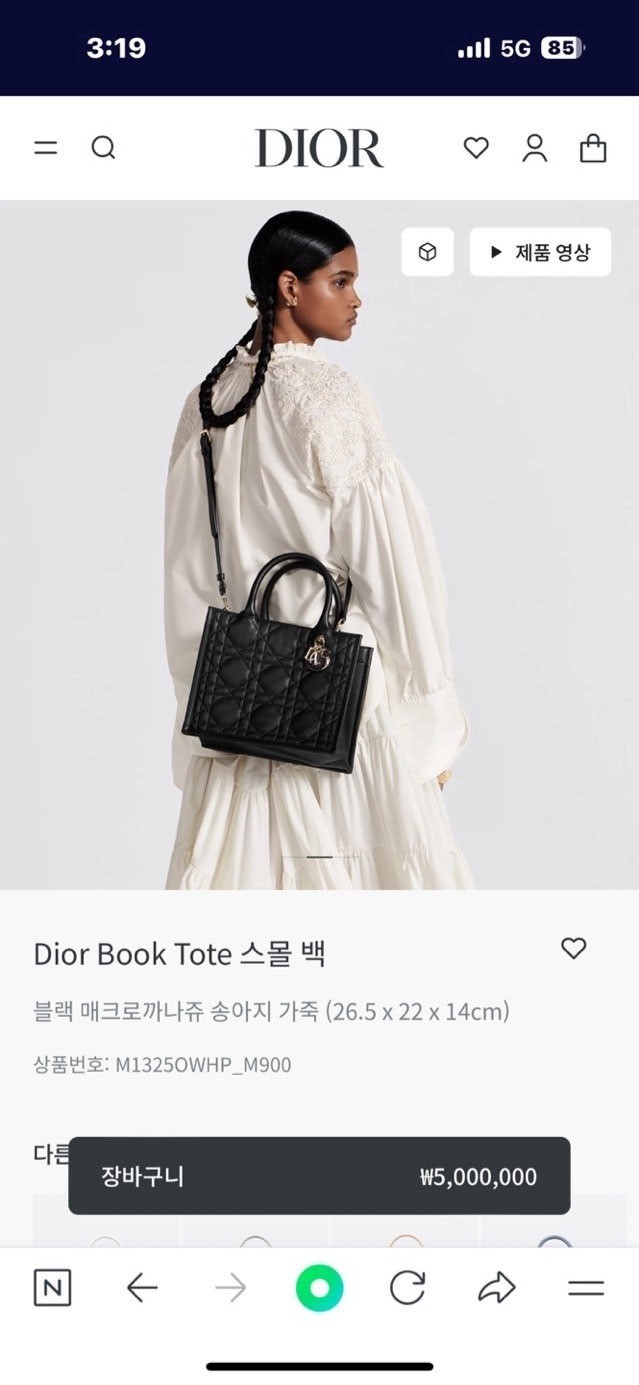Open the Dior logo home link
Screen dimensions: 639x1385
(319, 148)
